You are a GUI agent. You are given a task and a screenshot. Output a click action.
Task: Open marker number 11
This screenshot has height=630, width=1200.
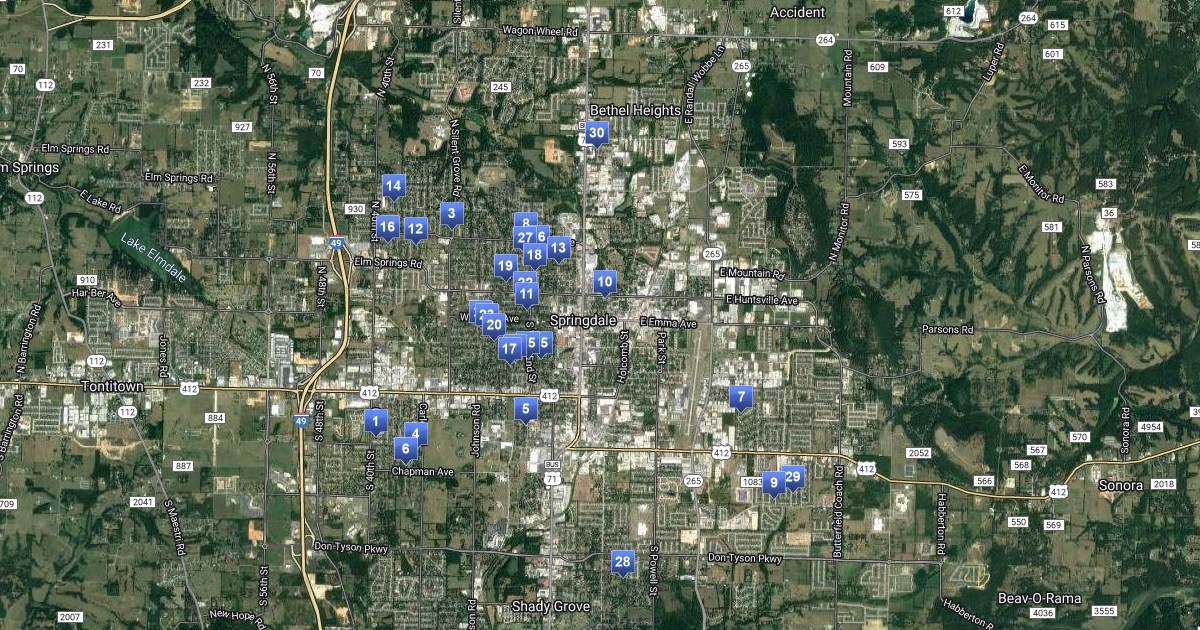tap(527, 295)
